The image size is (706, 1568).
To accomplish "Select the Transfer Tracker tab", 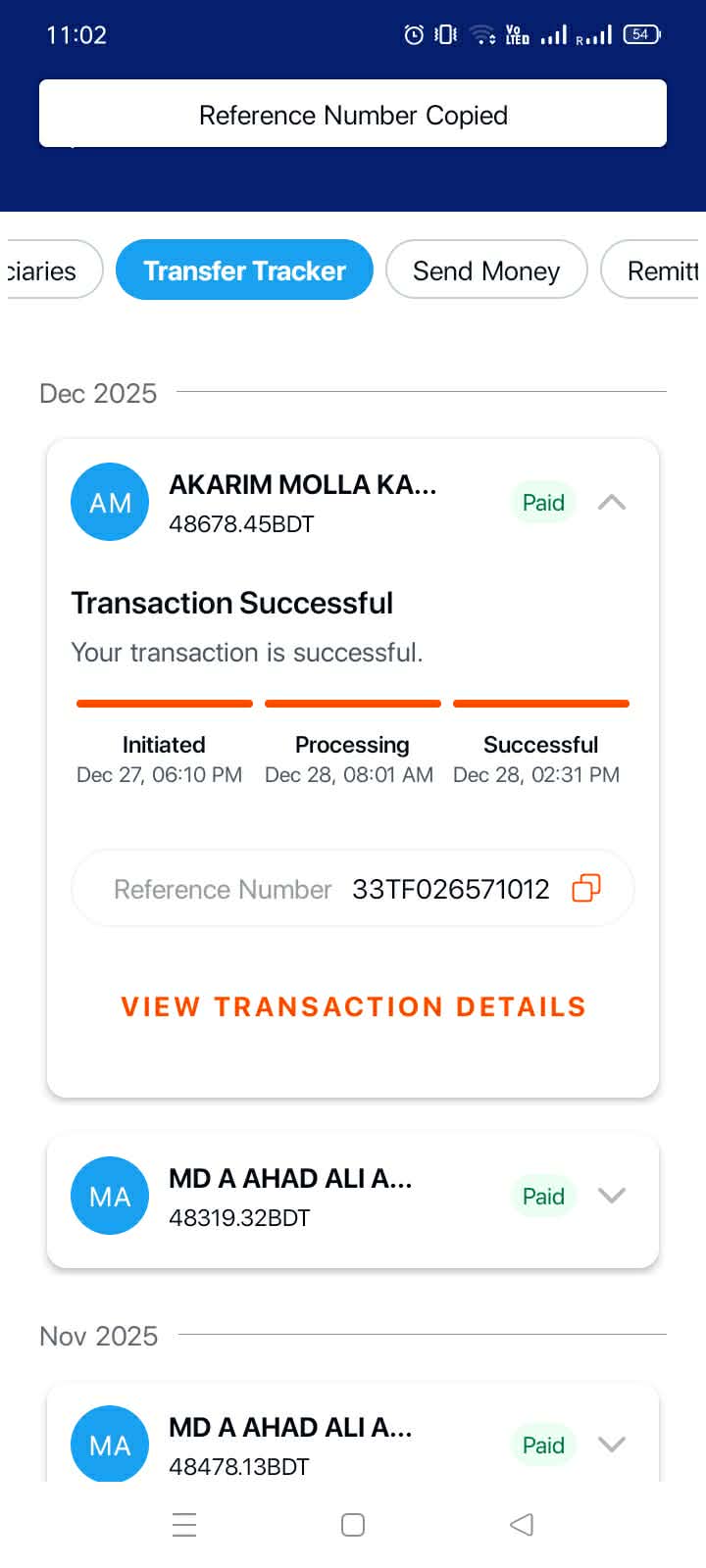I will pos(244,270).
